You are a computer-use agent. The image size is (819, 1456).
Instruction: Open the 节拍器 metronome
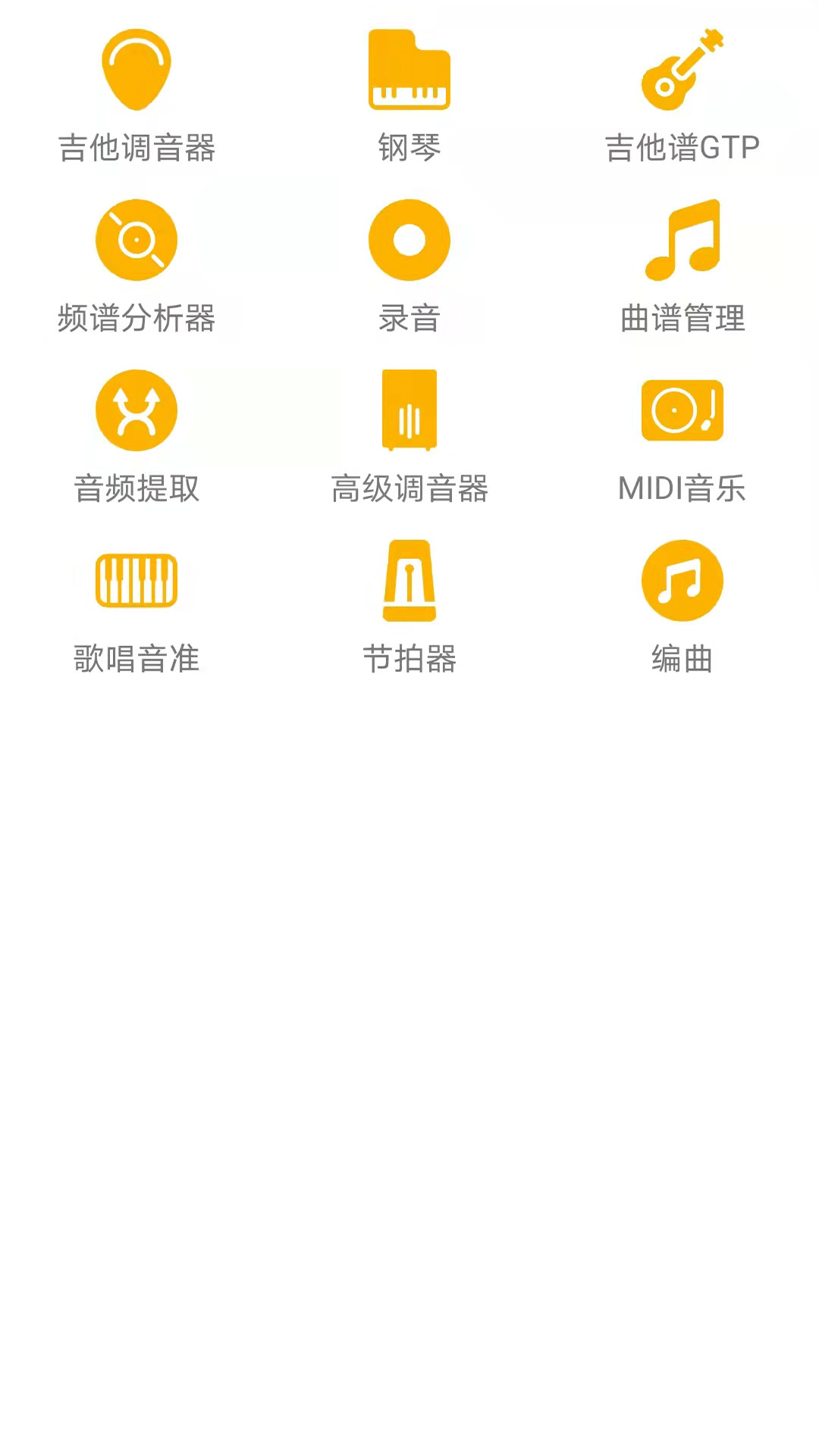coord(409,579)
